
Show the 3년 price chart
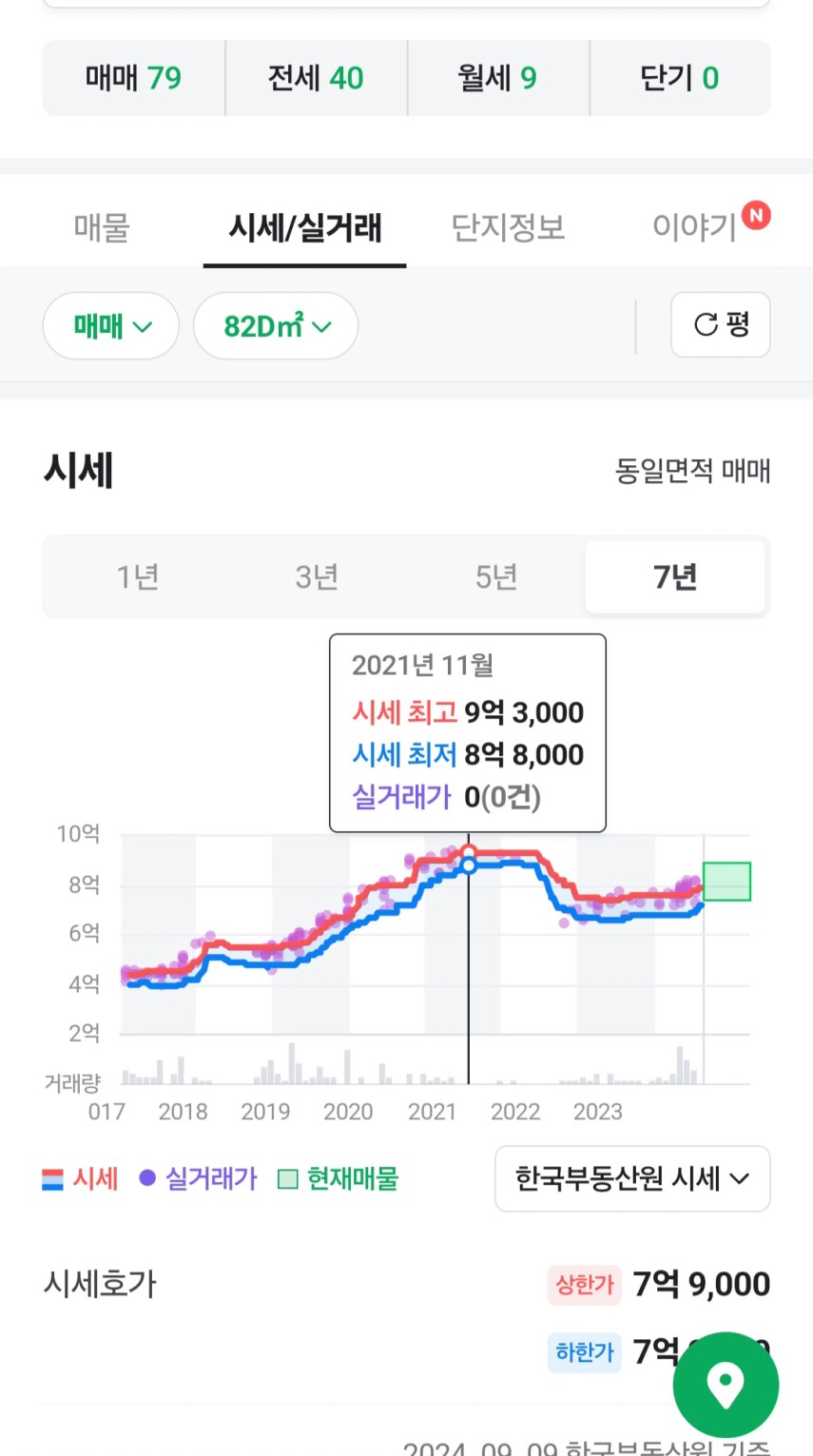tap(317, 576)
